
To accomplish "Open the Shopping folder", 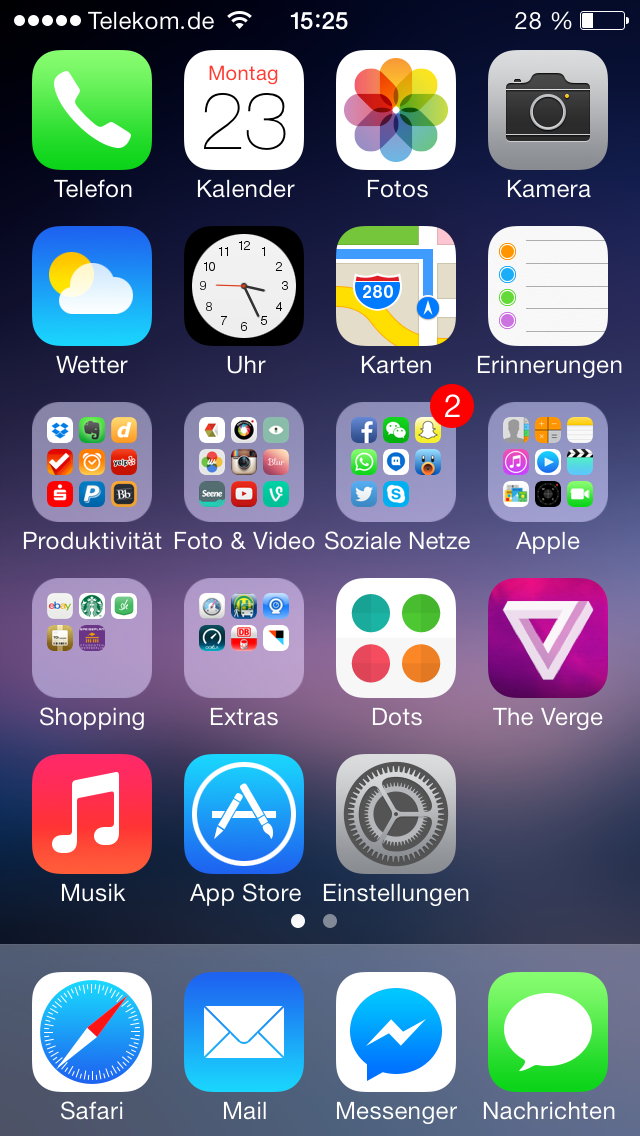I will (92, 638).
